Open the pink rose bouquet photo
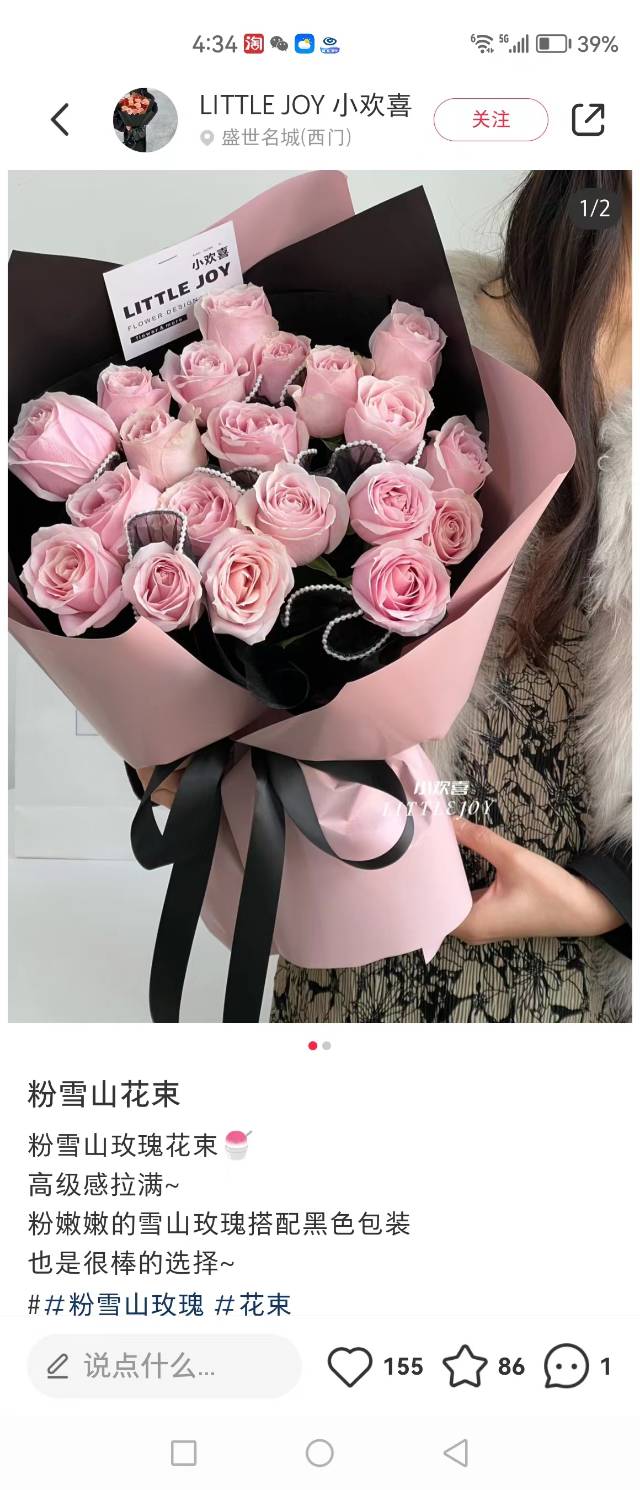Screen dimensions: 640x1490 320,595
